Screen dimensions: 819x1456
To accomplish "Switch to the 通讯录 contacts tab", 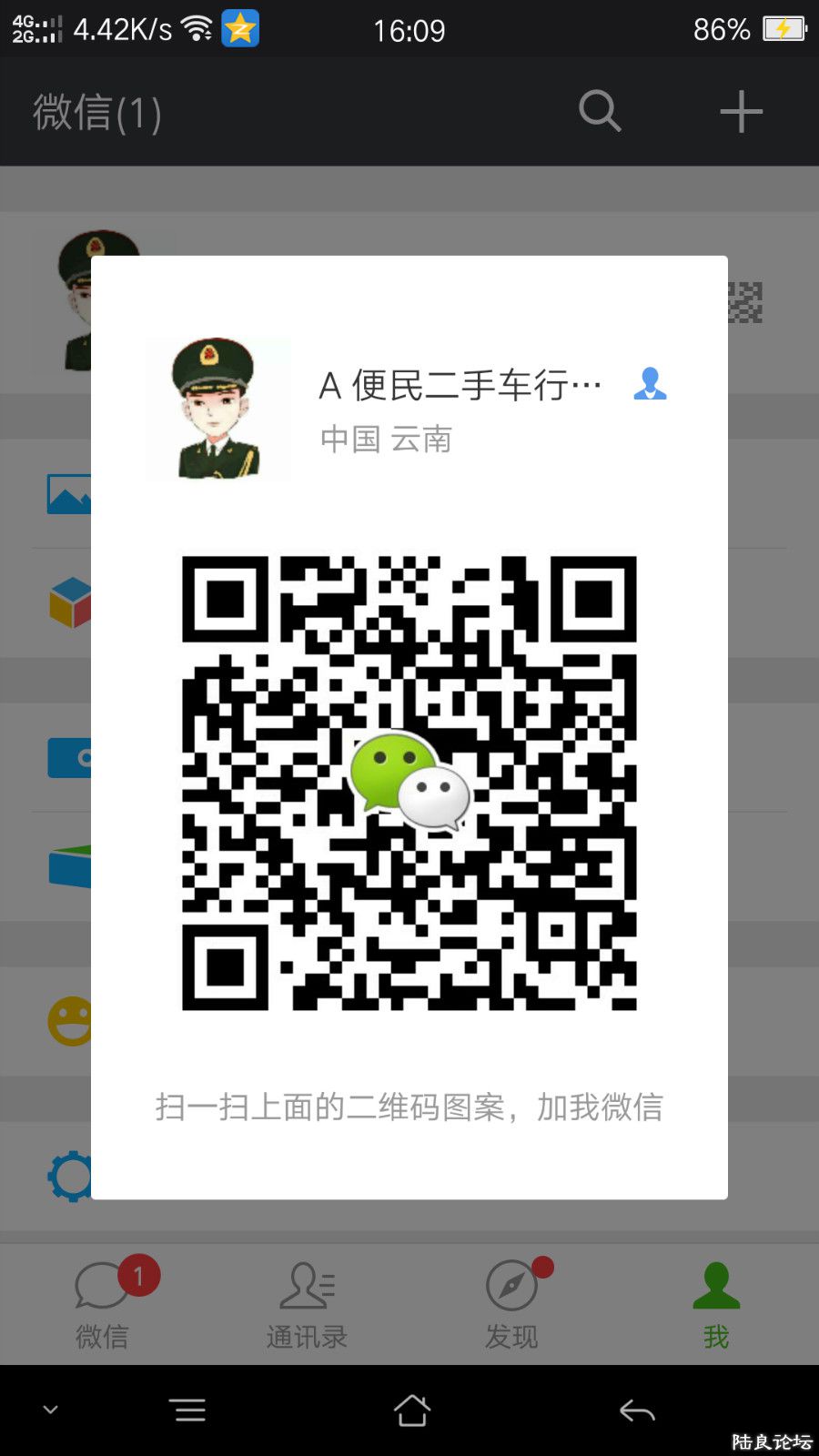I will pos(307,1303).
